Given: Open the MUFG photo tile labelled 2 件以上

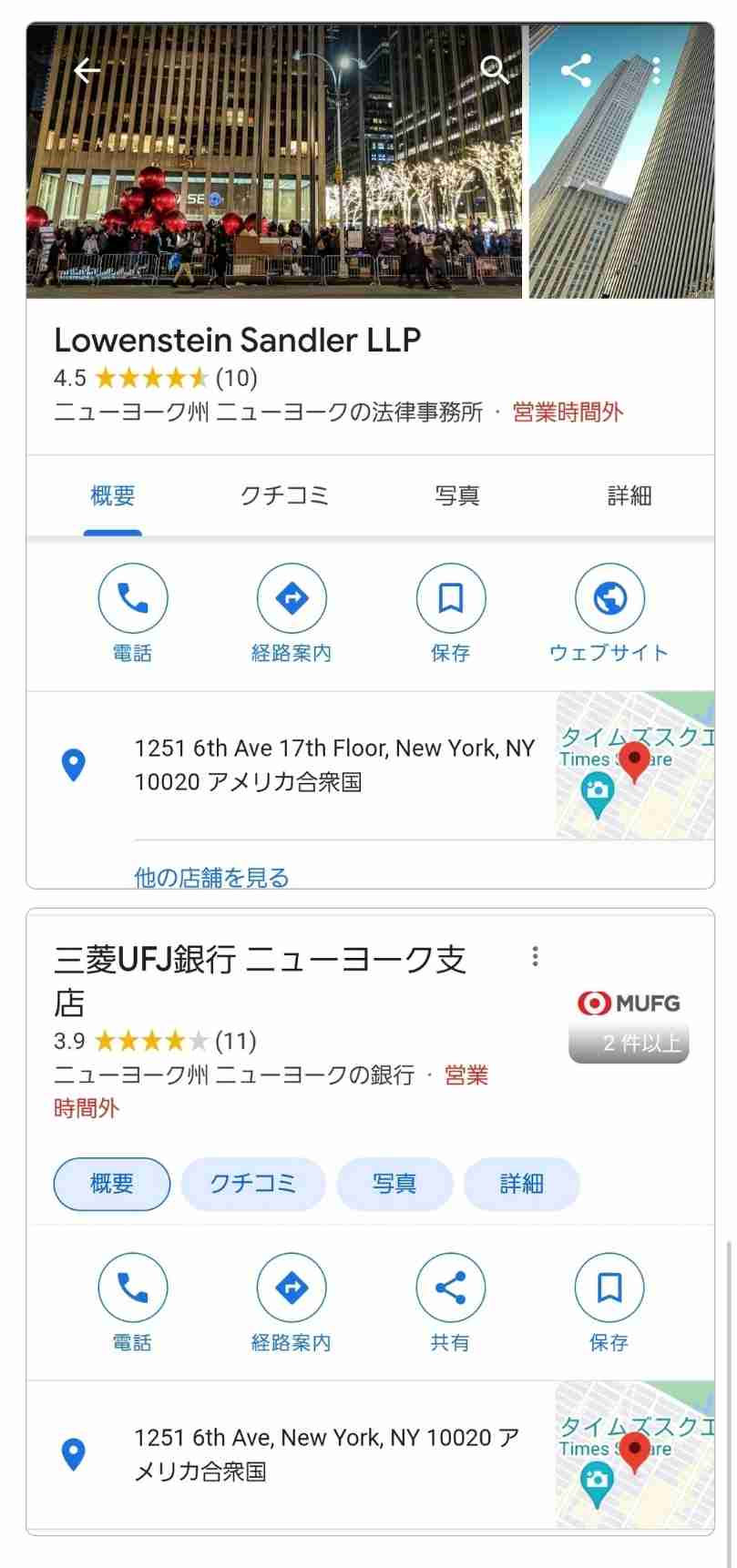Looking at the screenshot, I should coord(629,1024).
